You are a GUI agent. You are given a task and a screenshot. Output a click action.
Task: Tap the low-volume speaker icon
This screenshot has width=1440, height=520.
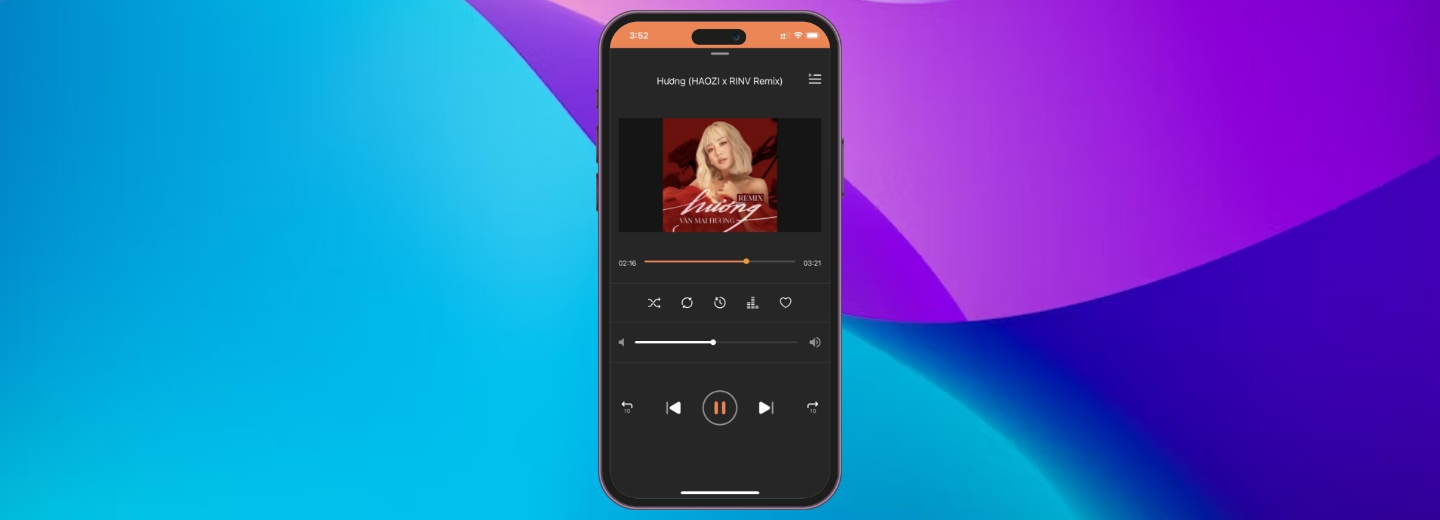(621, 342)
